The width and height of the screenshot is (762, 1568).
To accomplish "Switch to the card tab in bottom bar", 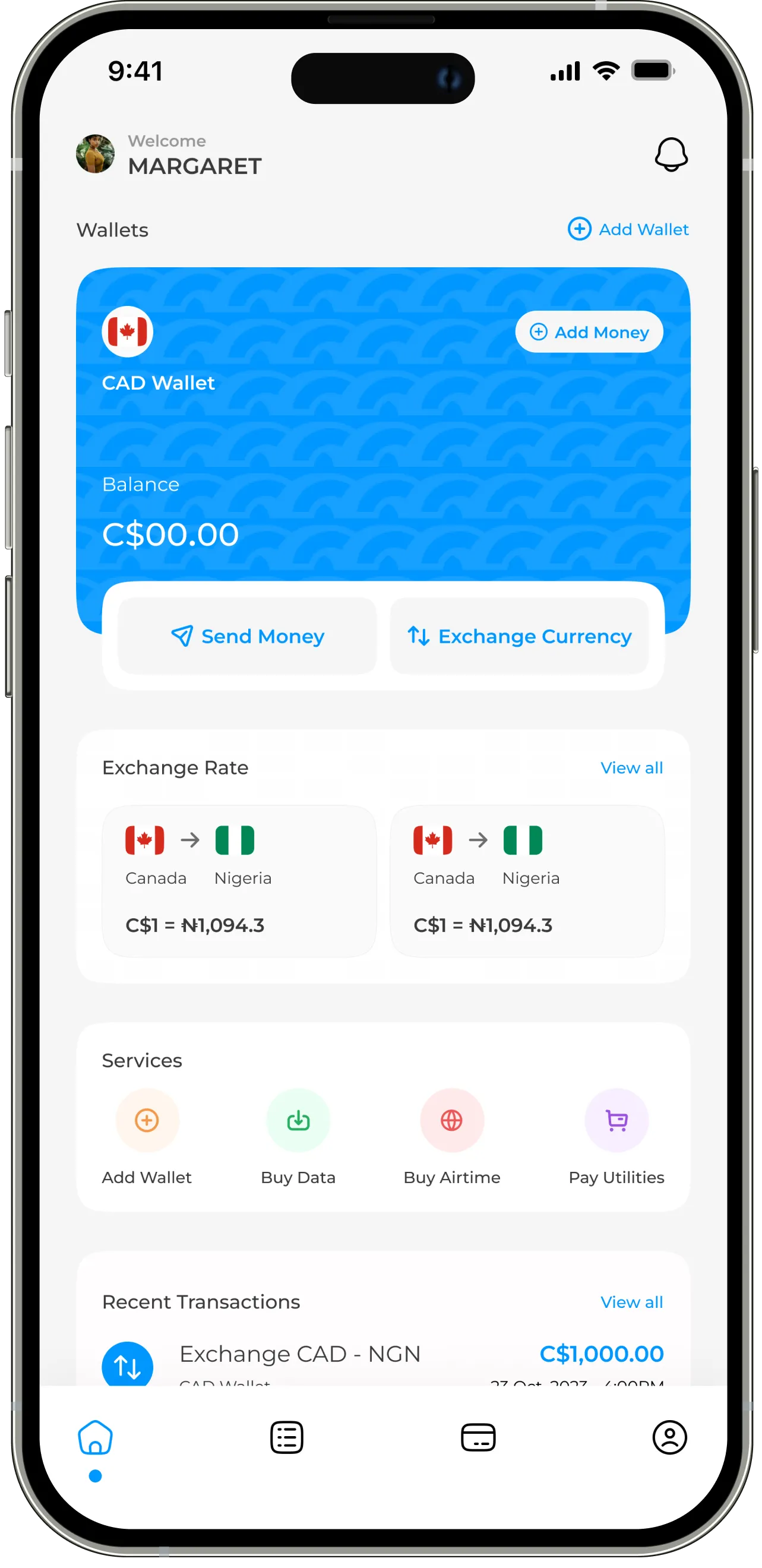I will coord(478,1438).
